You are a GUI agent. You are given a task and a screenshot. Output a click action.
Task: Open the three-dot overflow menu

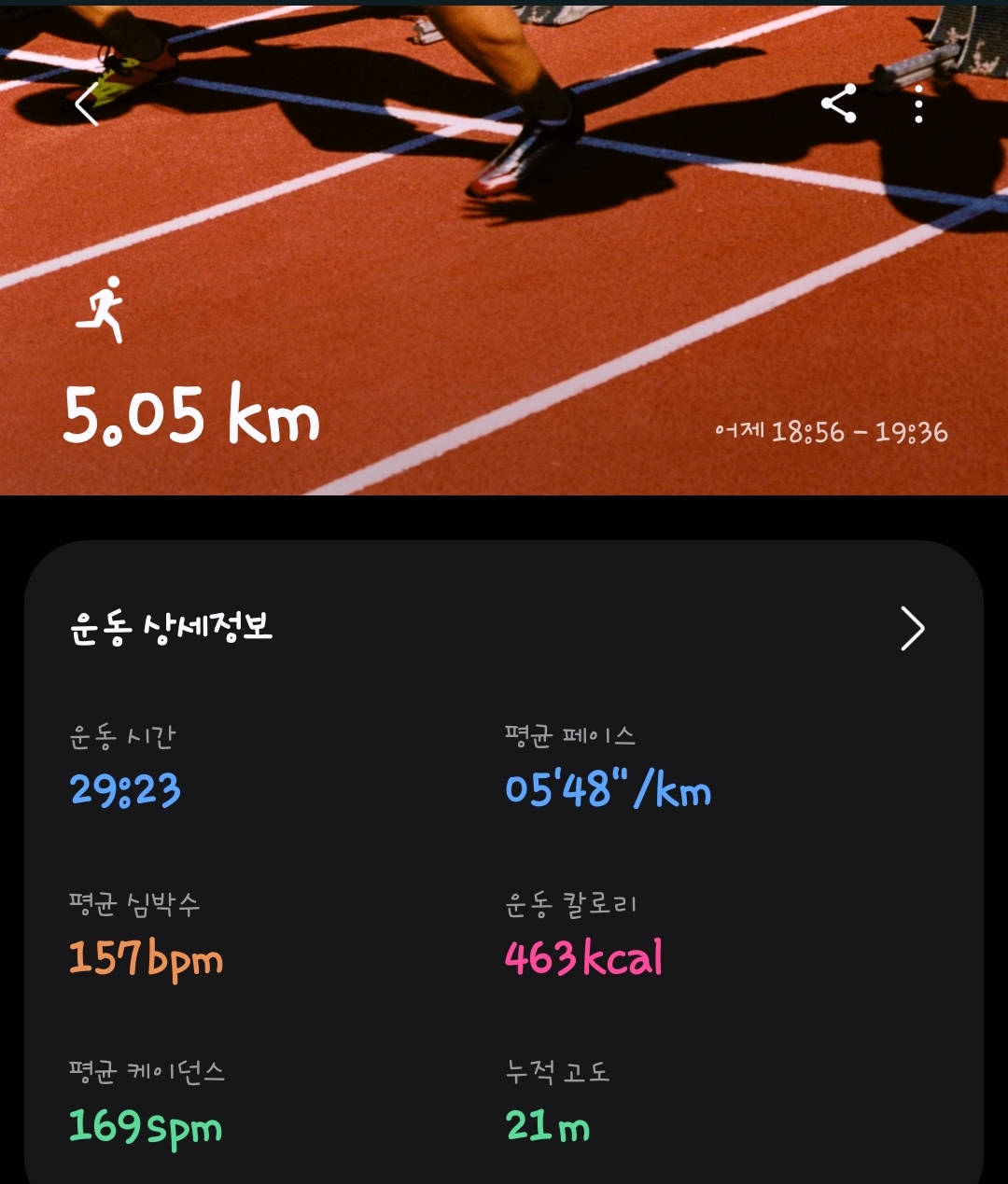coord(918,104)
